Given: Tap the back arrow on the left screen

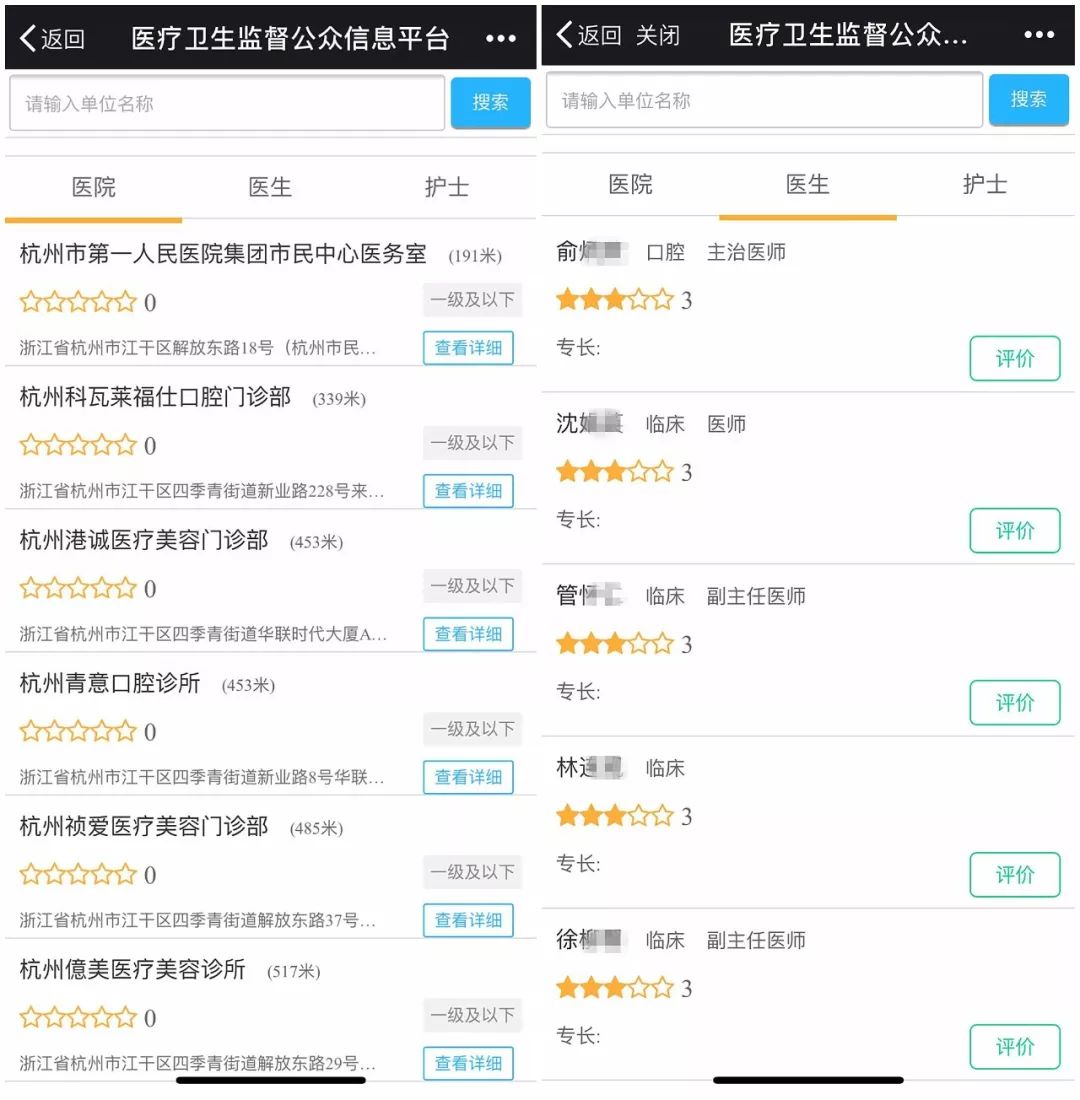Looking at the screenshot, I should pos(30,36).
